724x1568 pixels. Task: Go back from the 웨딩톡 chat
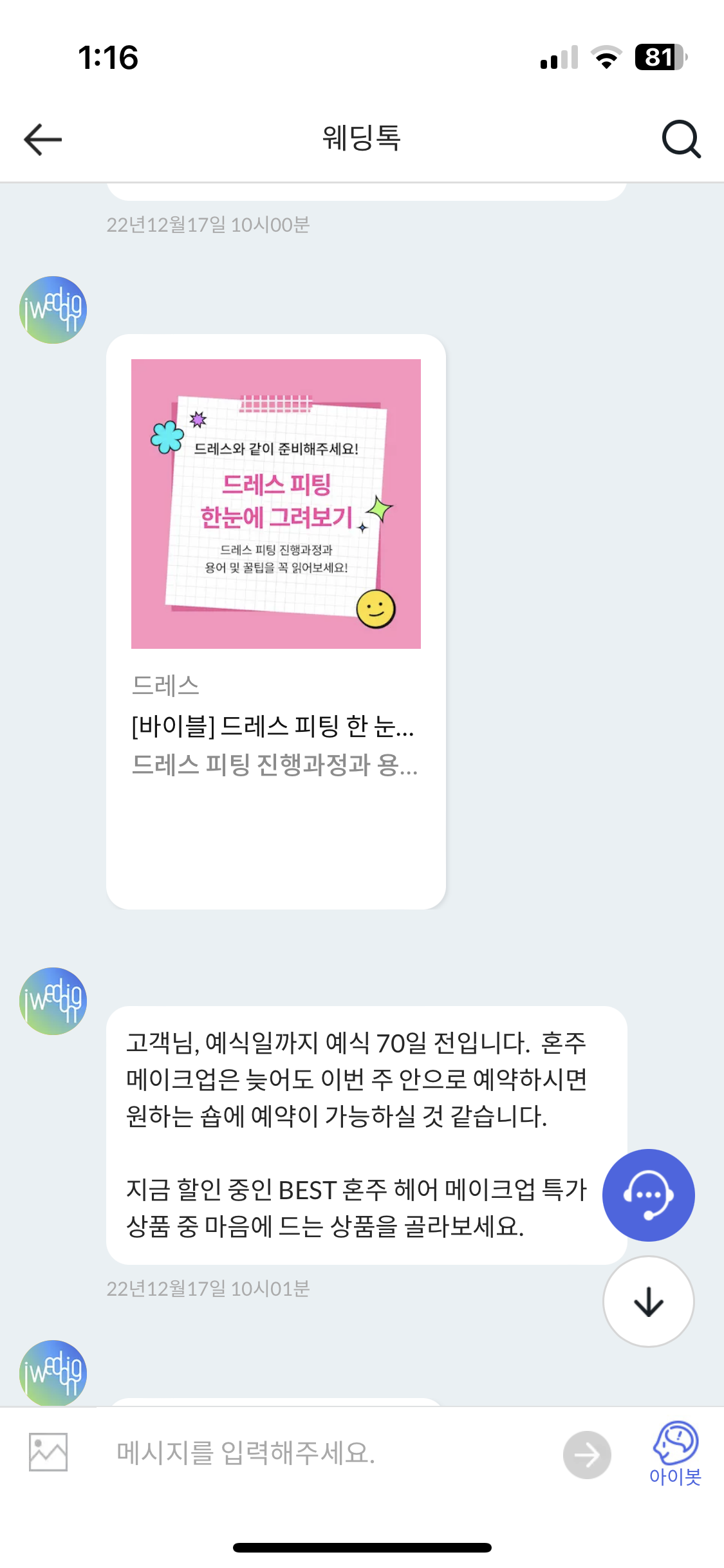(x=42, y=139)
